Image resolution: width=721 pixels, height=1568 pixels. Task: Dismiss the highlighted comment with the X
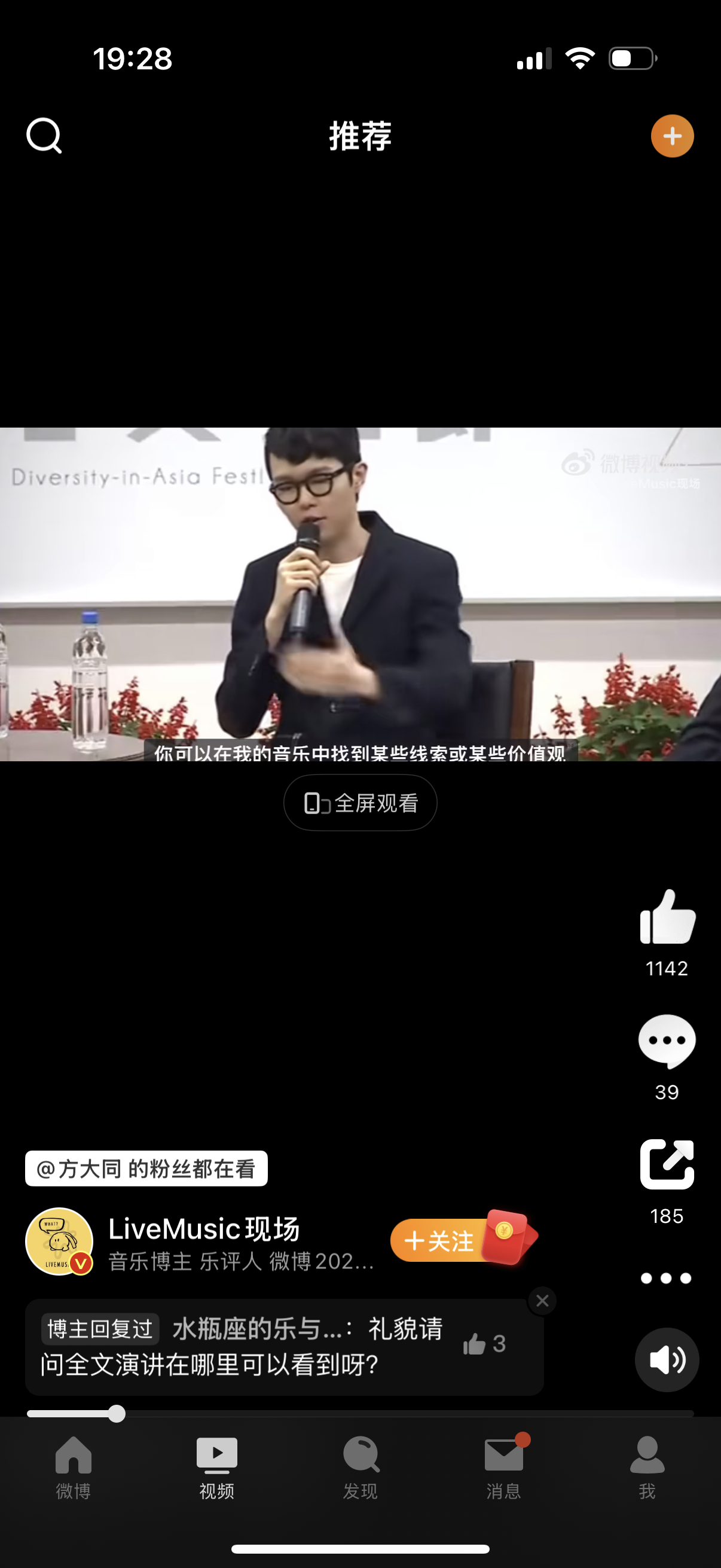(x=542, y=1301)
